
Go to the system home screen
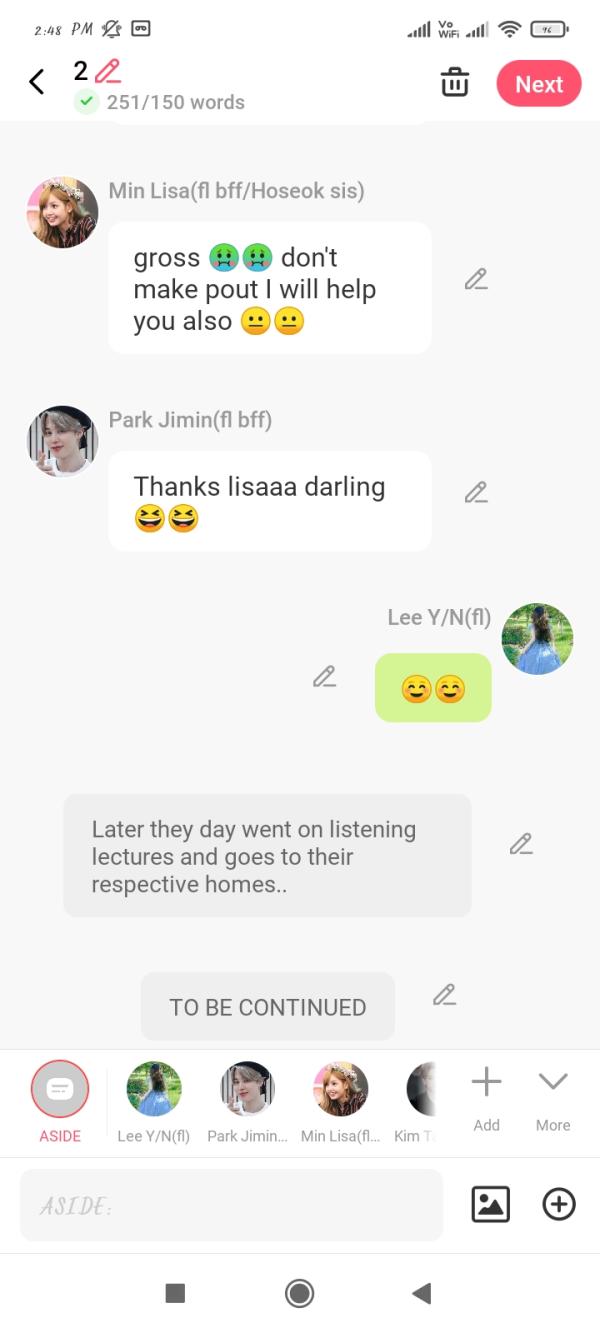(x=299, y=1293)
